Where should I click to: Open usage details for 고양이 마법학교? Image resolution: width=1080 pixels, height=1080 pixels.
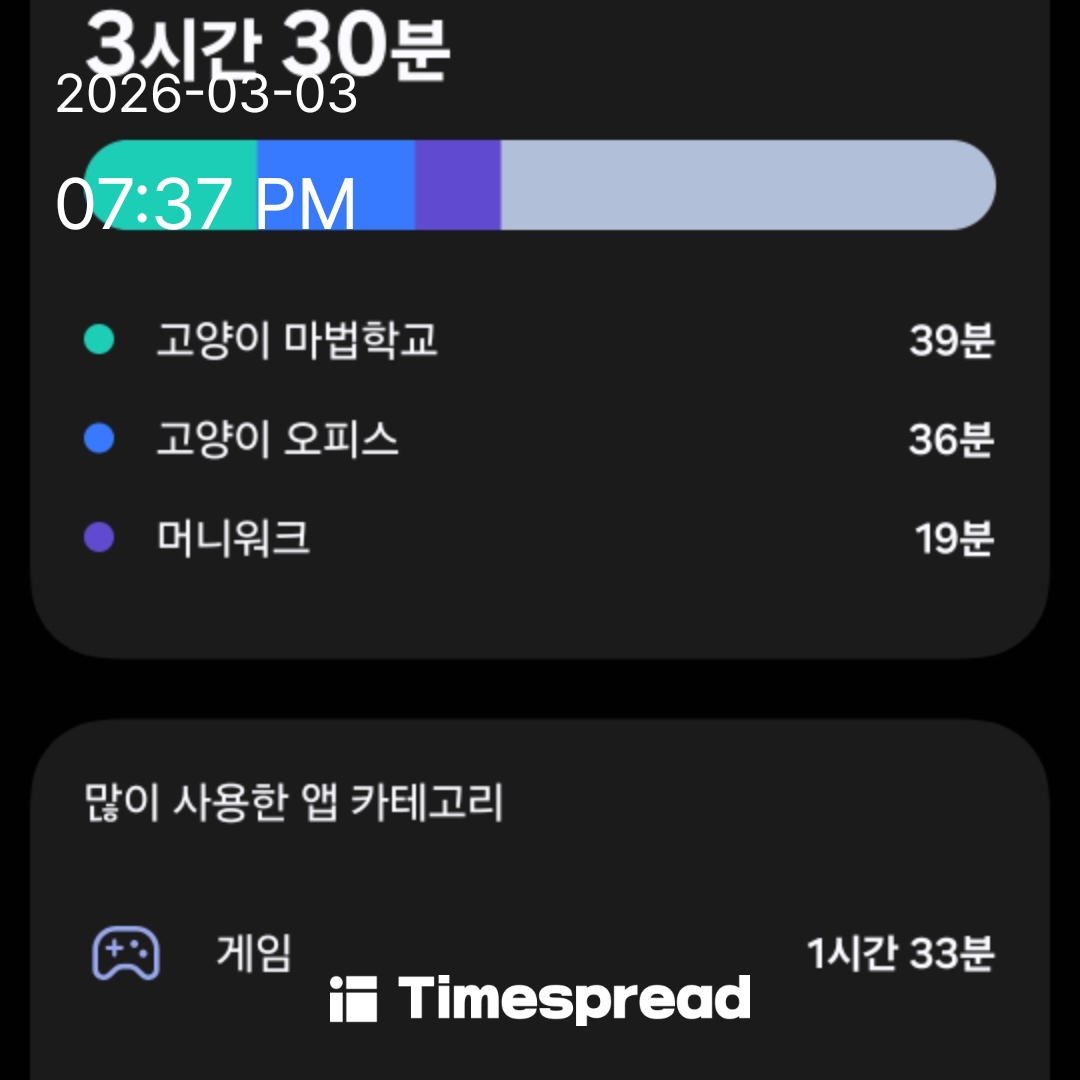539,340
